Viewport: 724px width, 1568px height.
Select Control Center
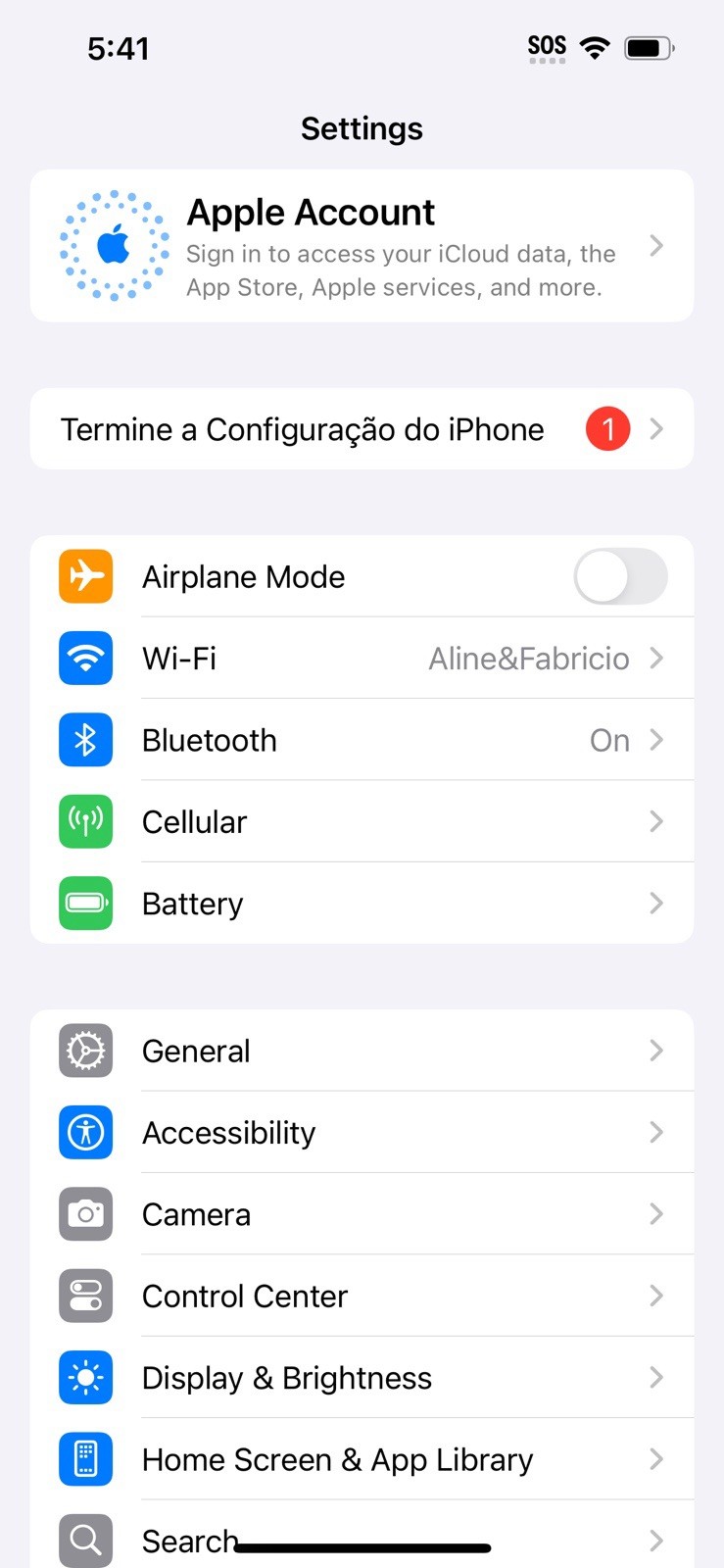tap(362, 1296)
